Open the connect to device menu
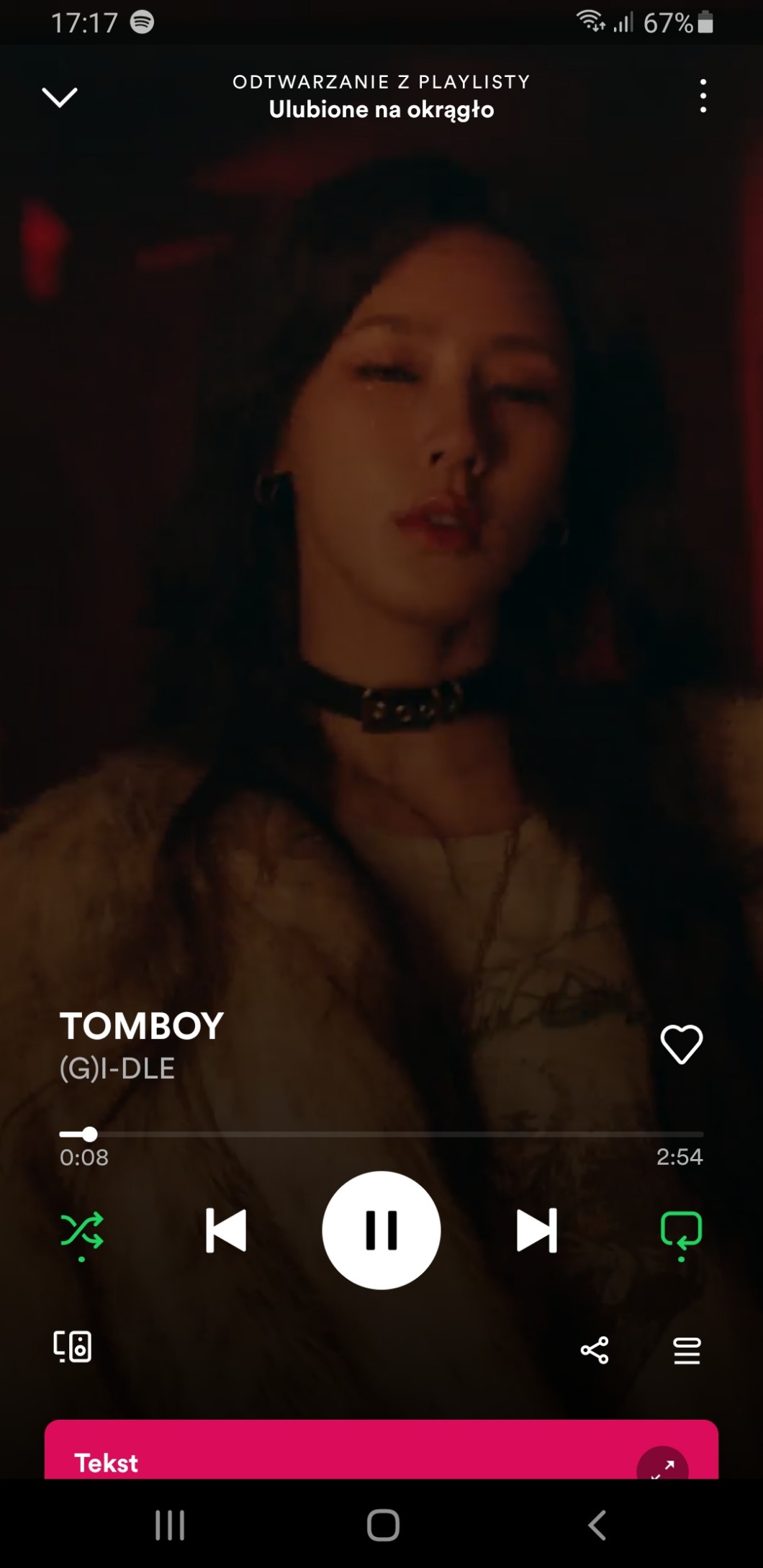 [x=73, y=1347]
